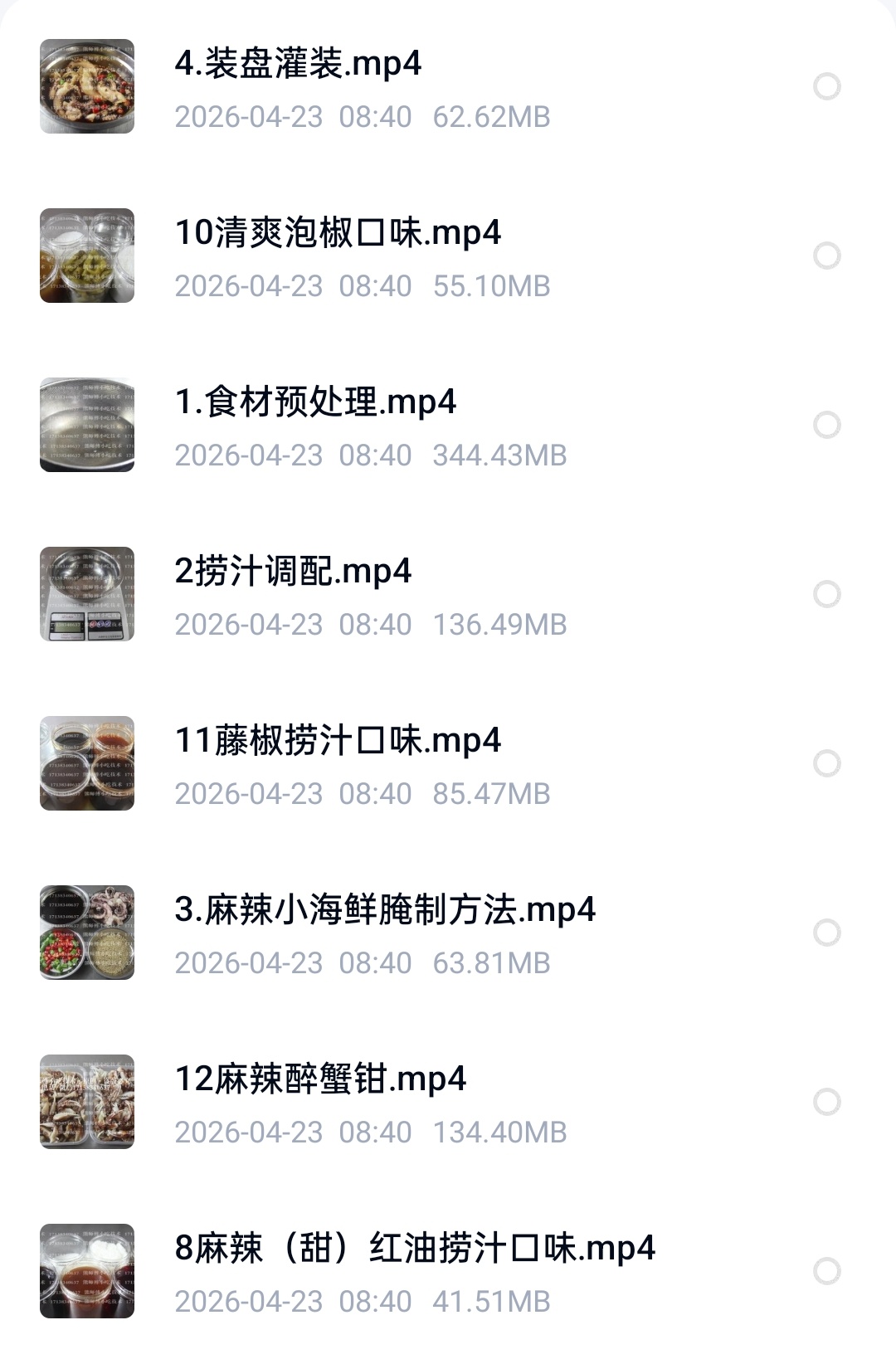Image resolution: width=896 pixels, height=1359 pixels.
Task: Open the 11藤椒捞汁口味.mp4 thumbnail
Action: click(86, 762)
